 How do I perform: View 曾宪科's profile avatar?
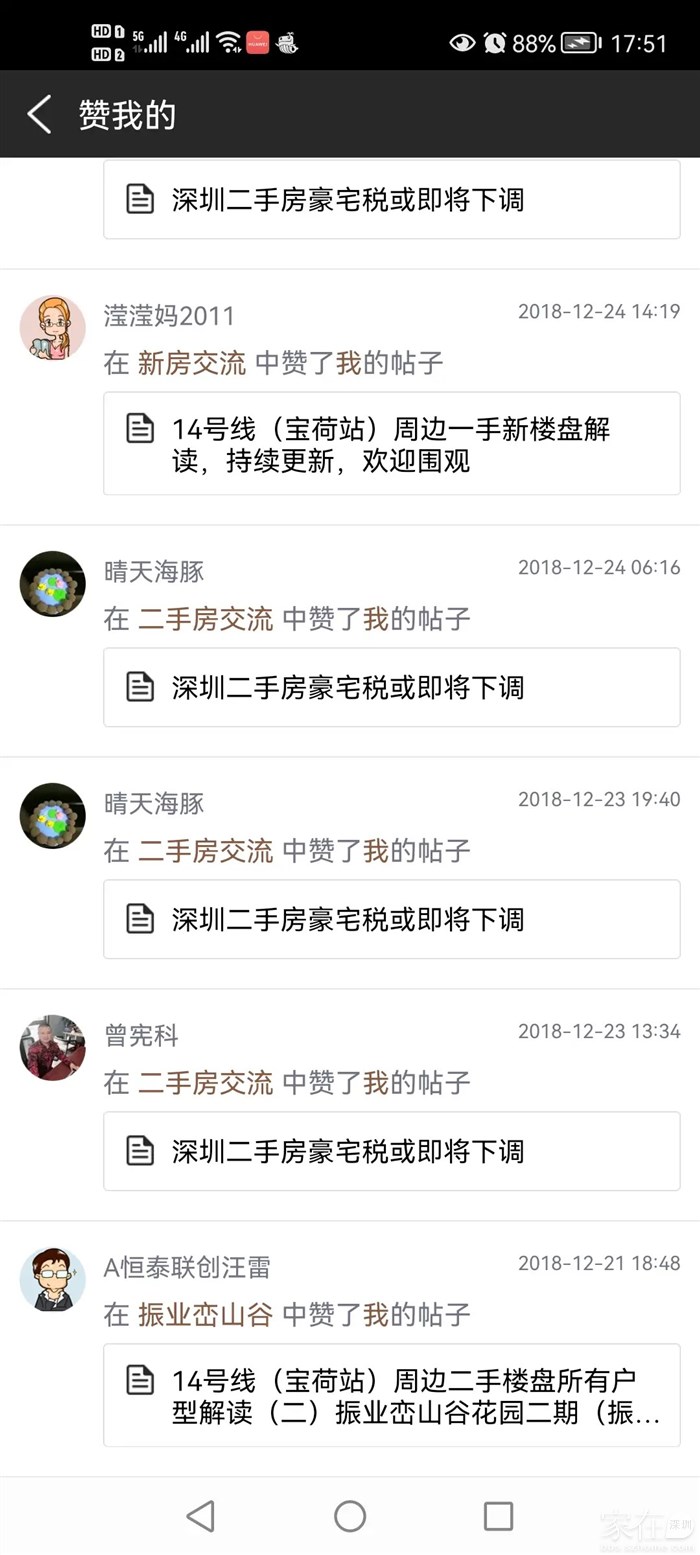click(52, 1047)
